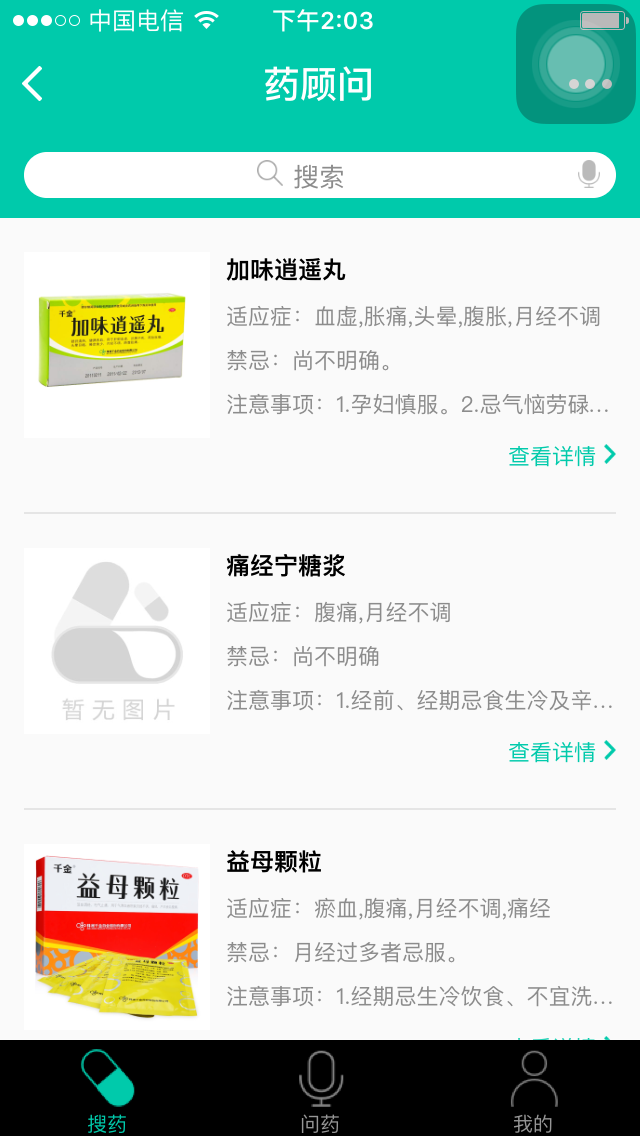Viewport: 640px width, 1136px height.
Task: Open the 加味逍遥丸 product image
Action: pyautogui.click(x=117, y=345)
